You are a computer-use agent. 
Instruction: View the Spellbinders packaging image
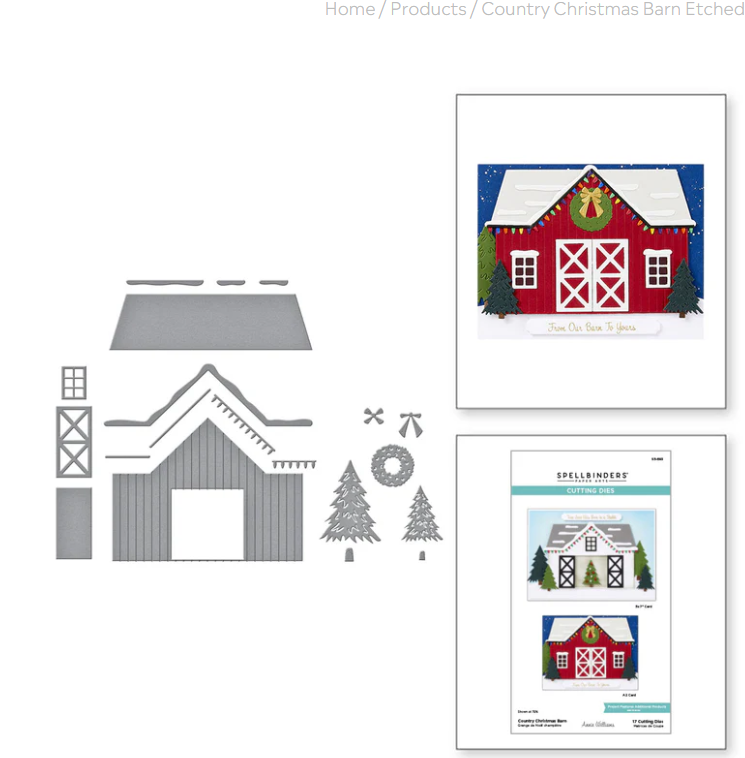click(x=590, y=591)
